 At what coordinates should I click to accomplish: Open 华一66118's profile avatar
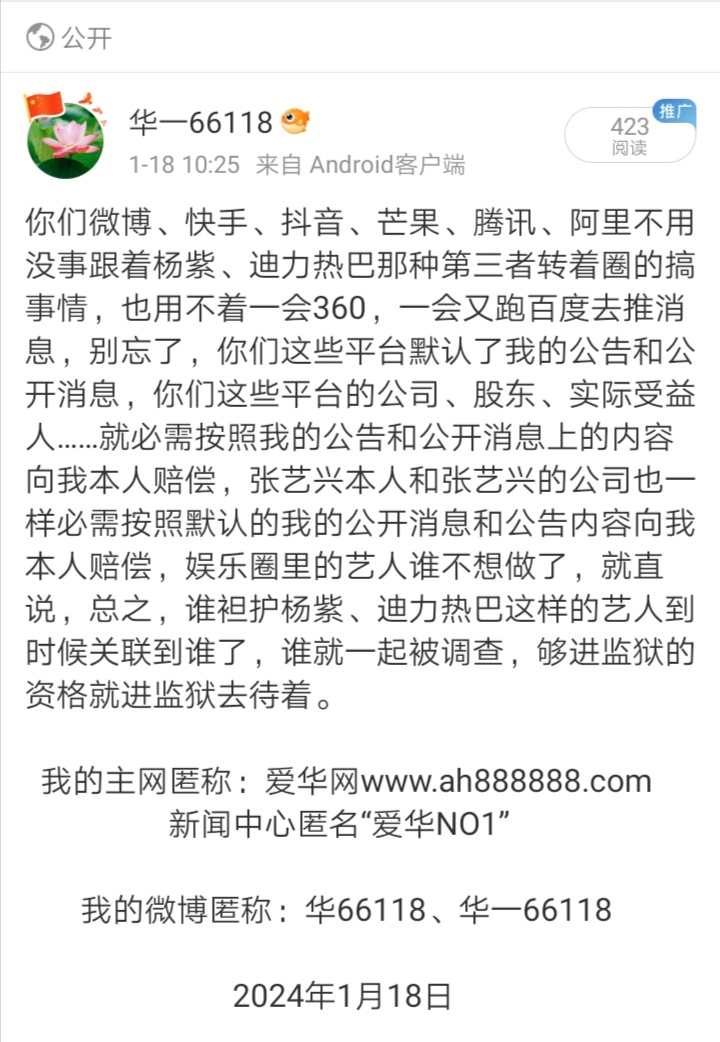(x=64, y=139)
